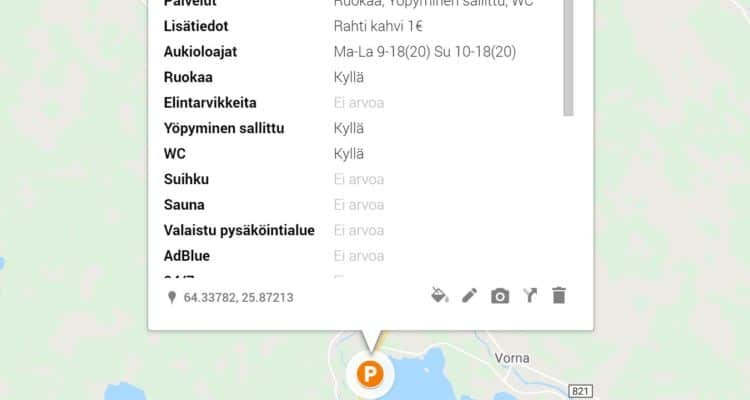The image size is (750, 400).
Task: Get directions to this place
Action: pyautogui.click(x=530, y=296)
